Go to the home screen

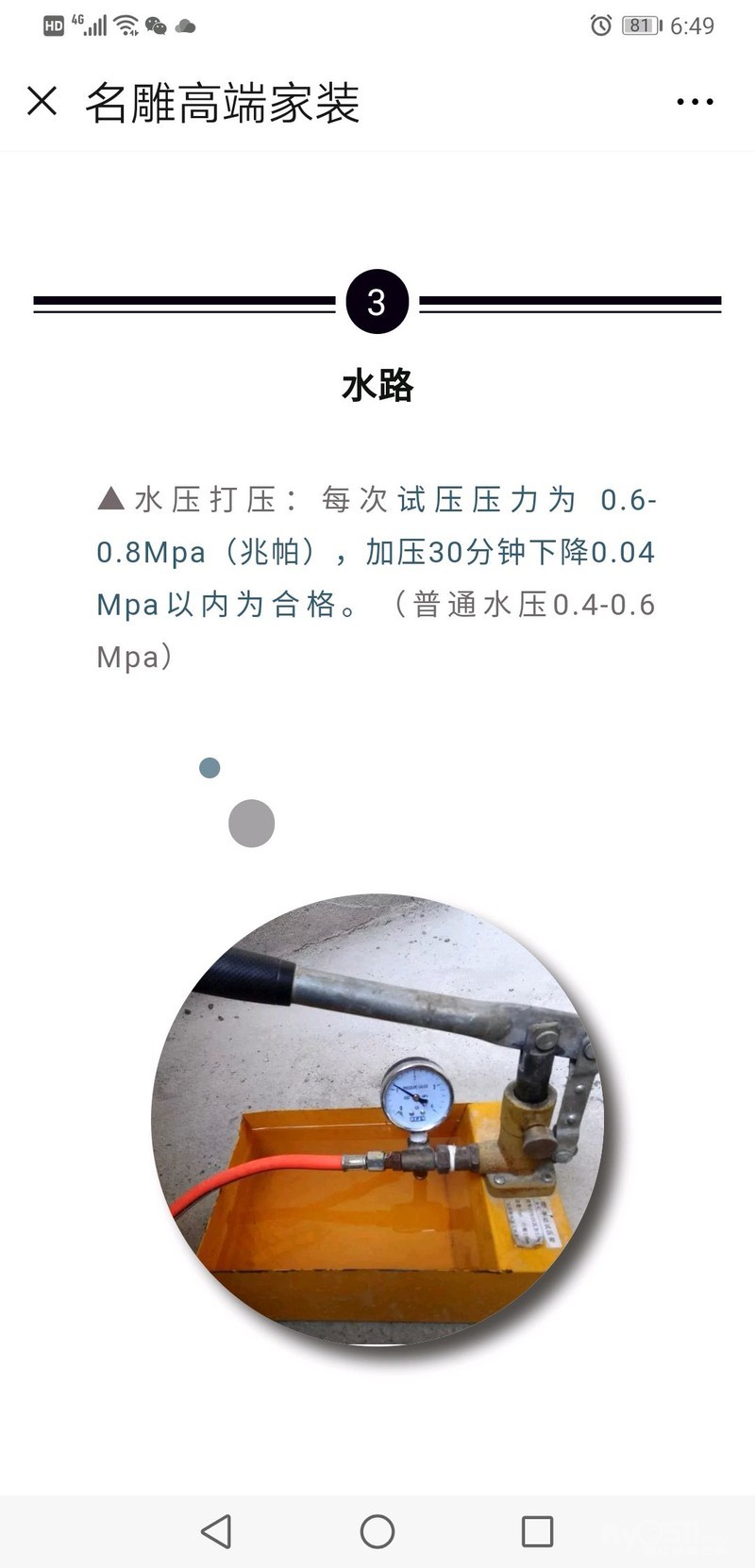point(377,1531)
